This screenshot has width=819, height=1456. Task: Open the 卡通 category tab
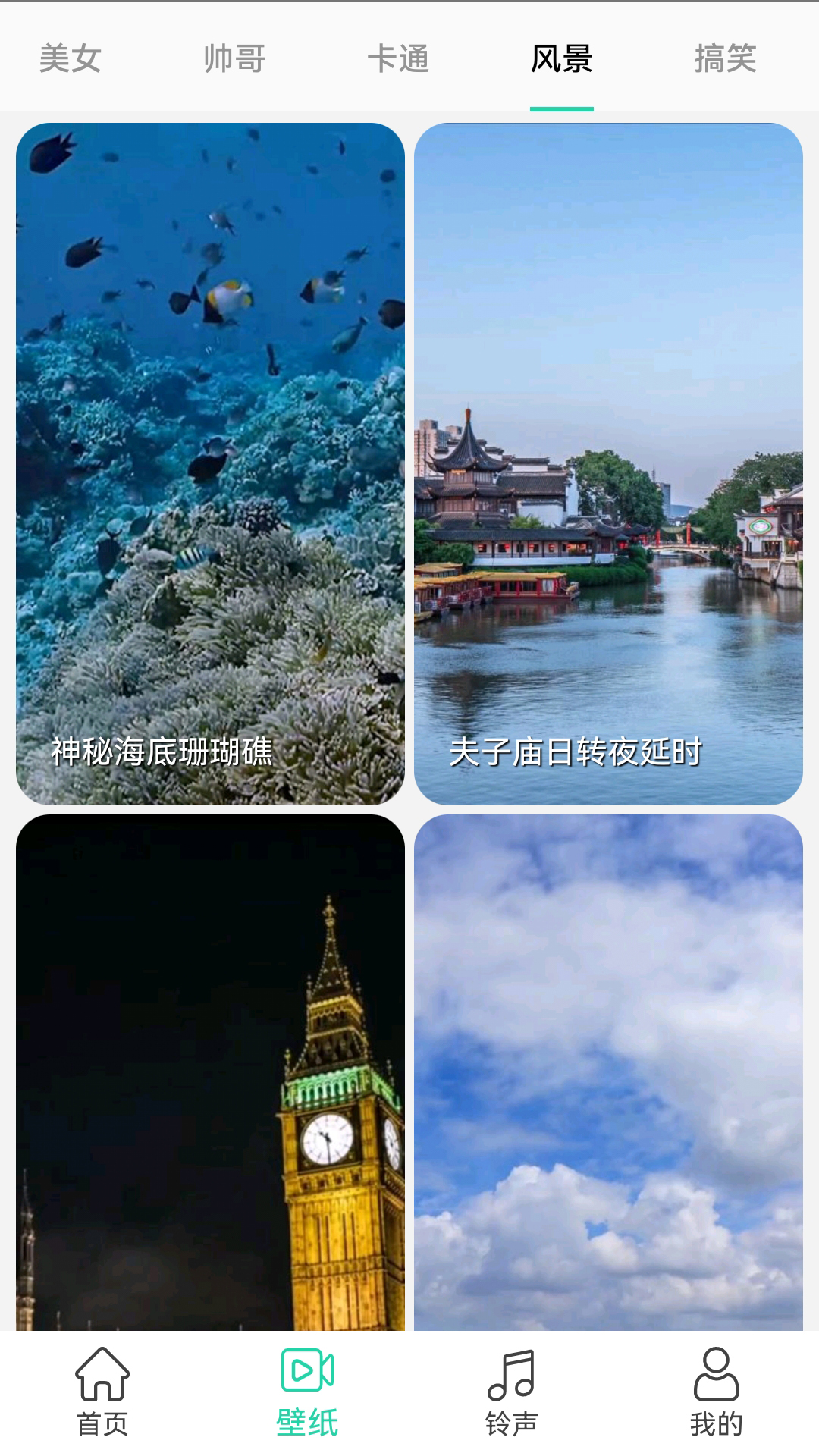(x=398, y=58)
